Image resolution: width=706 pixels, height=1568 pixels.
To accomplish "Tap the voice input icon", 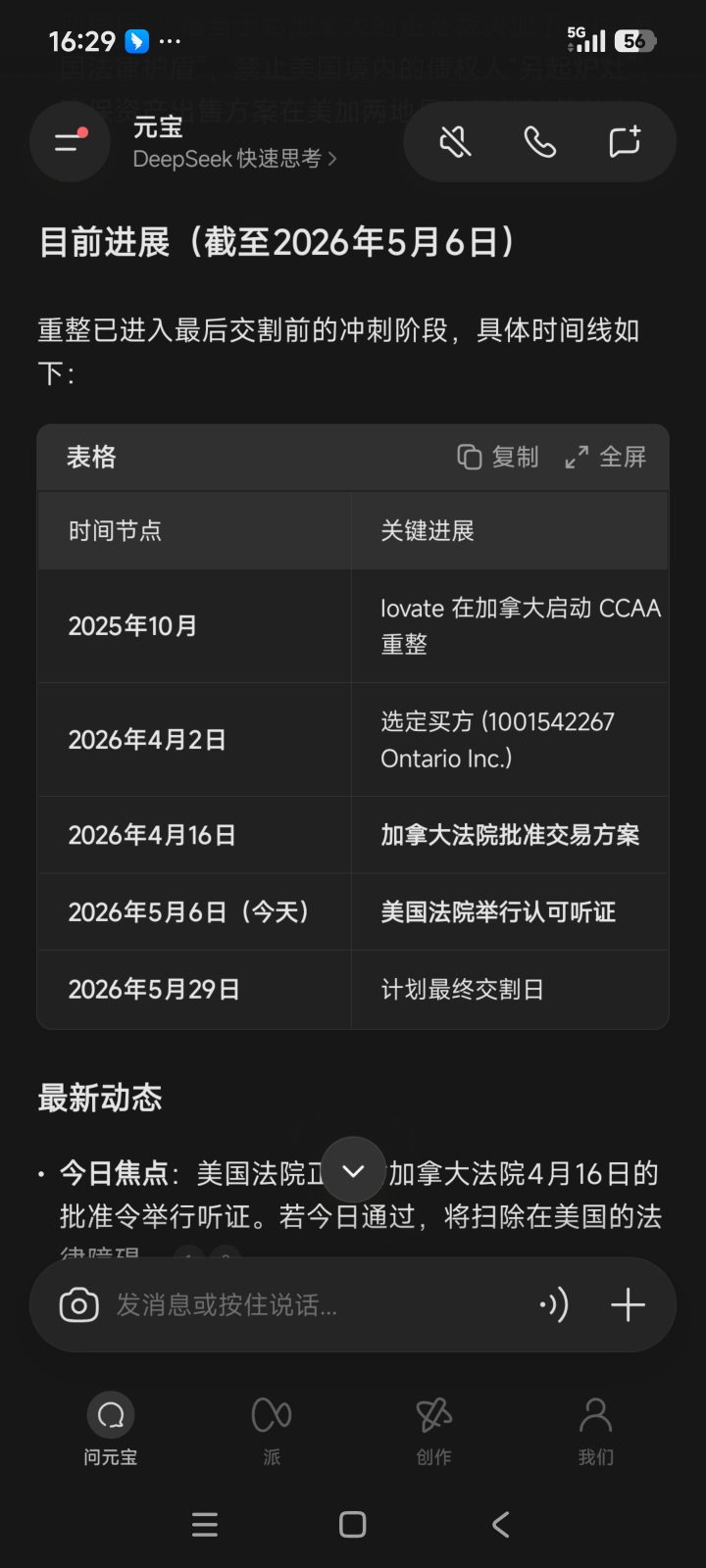I will 553,1305.
